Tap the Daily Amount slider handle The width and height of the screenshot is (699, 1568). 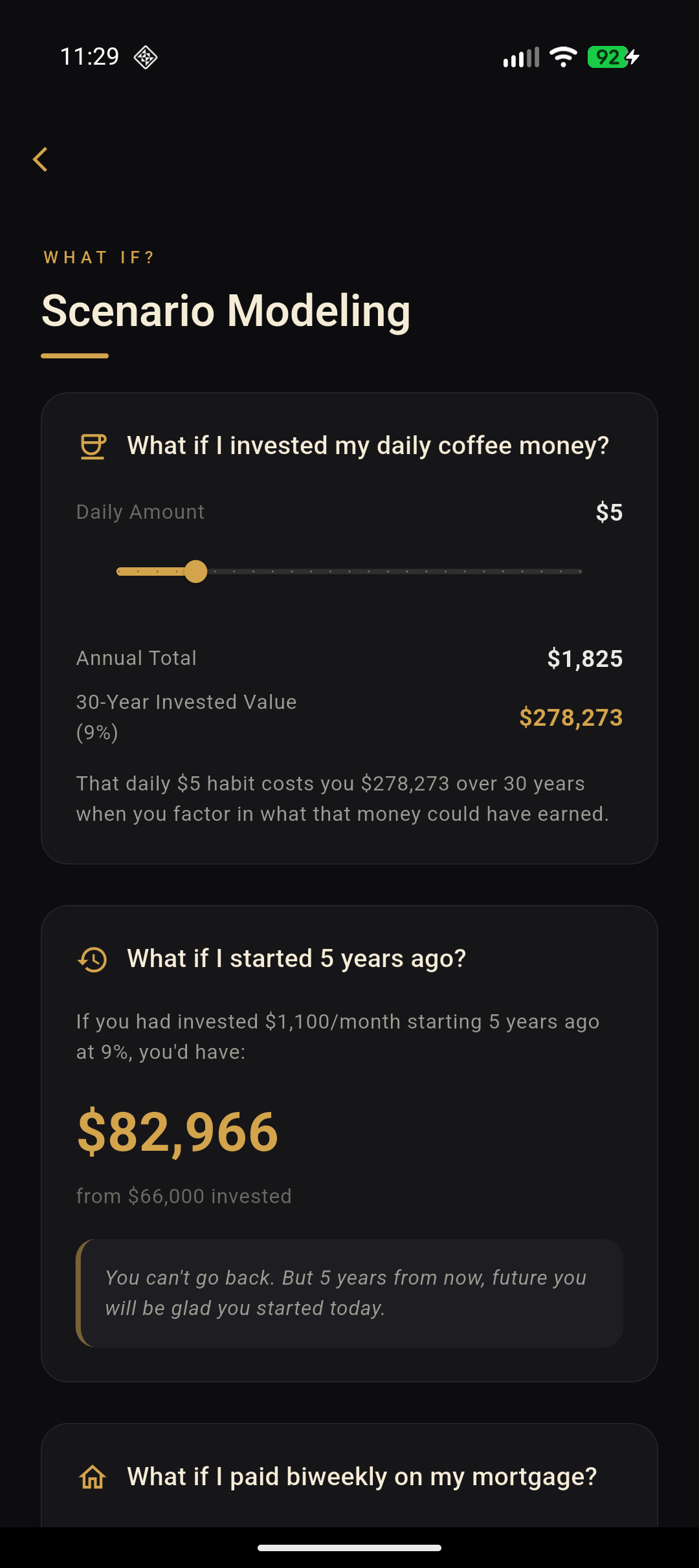coord(195,572)
